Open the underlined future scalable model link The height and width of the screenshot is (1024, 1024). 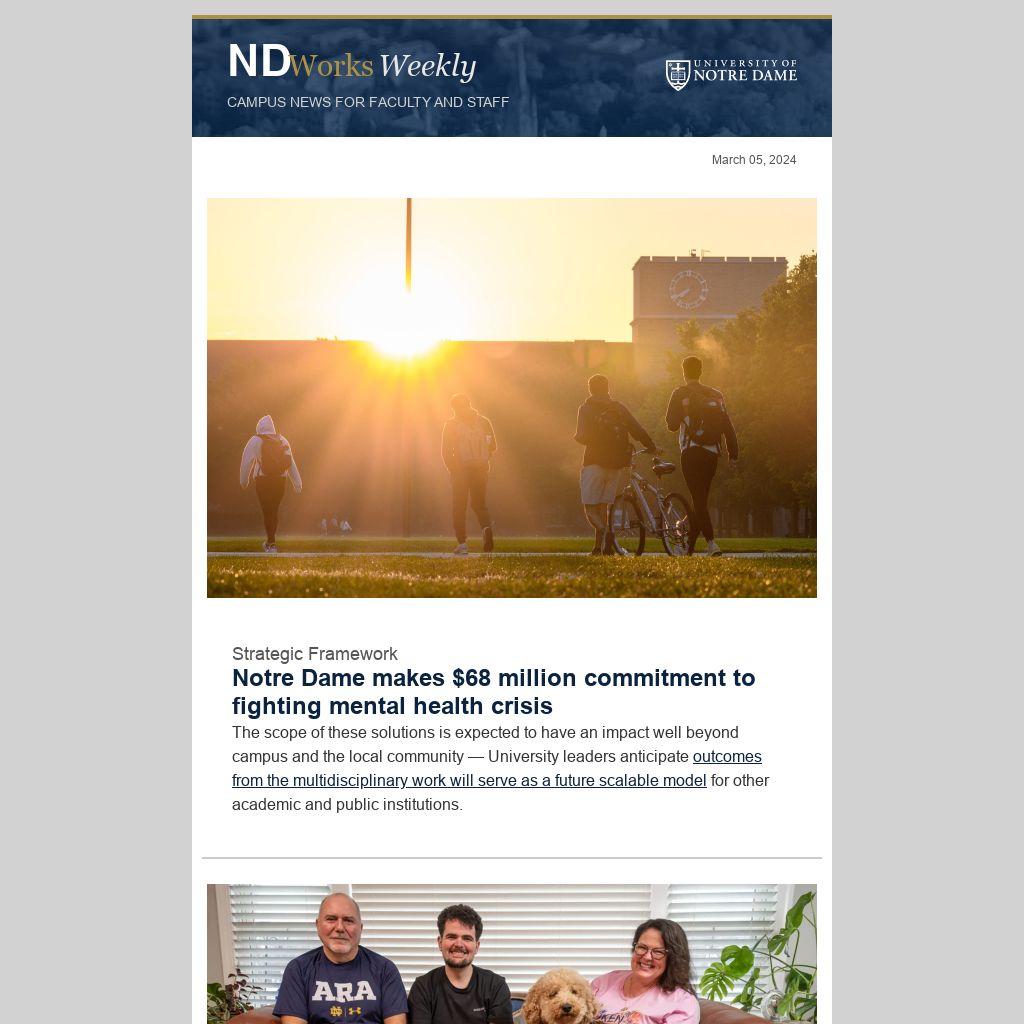click(x=469, y=780)
